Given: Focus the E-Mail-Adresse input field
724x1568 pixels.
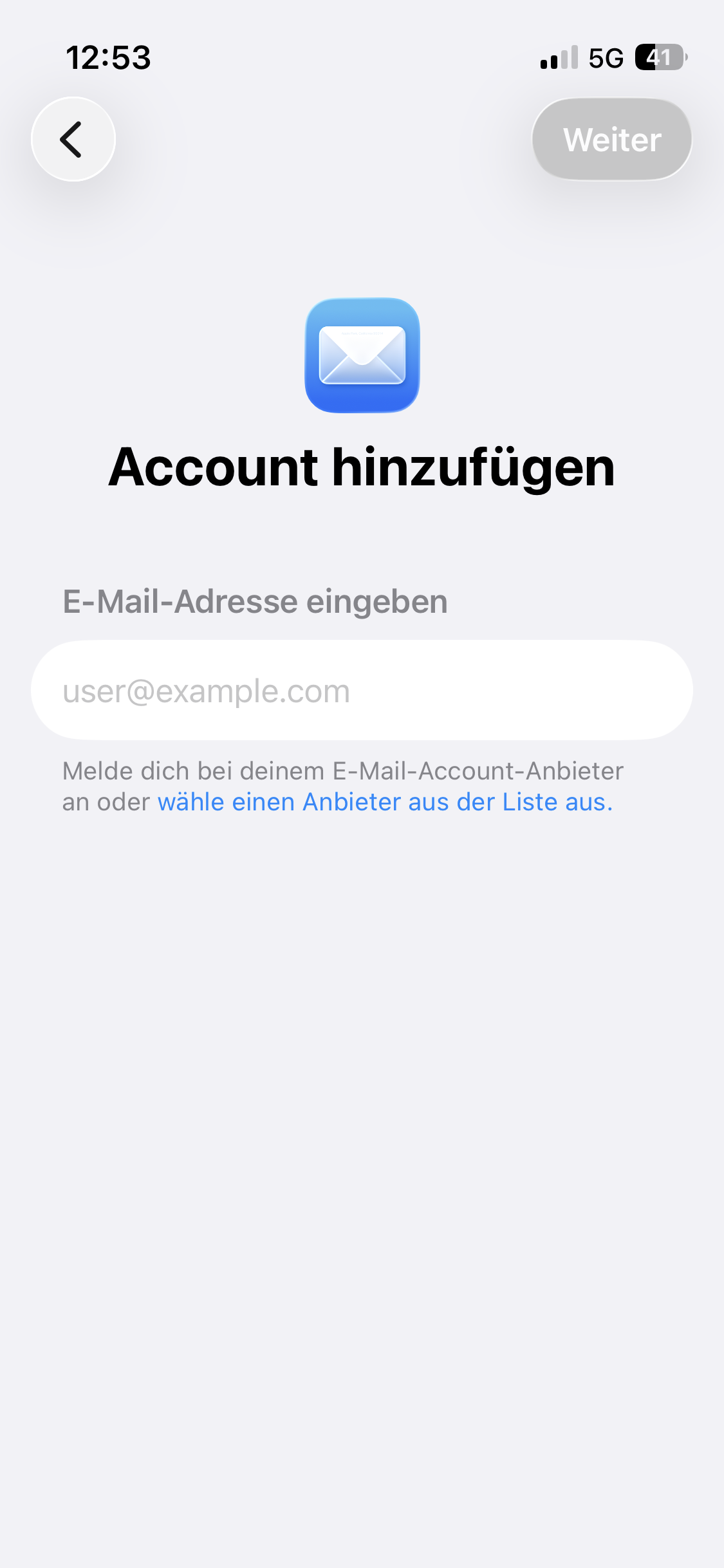Looking at the screenshot, I should coord(362,690).
